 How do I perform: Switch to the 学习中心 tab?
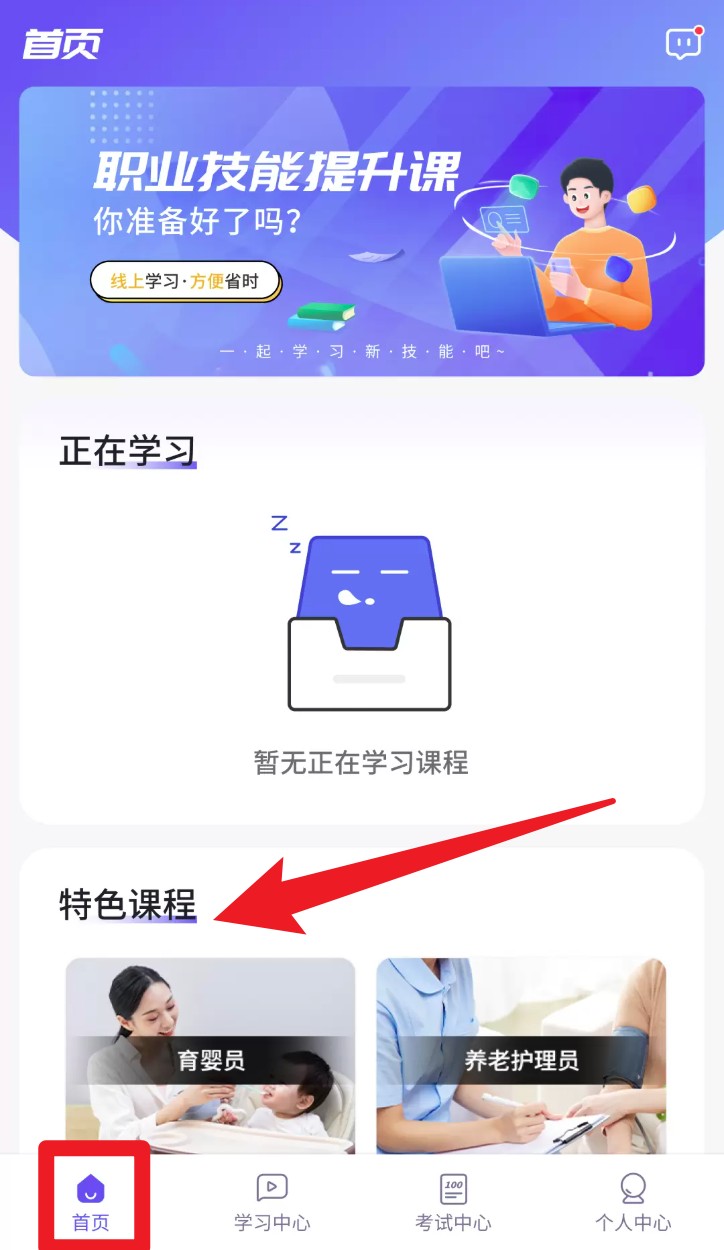tap(272, 1201)
